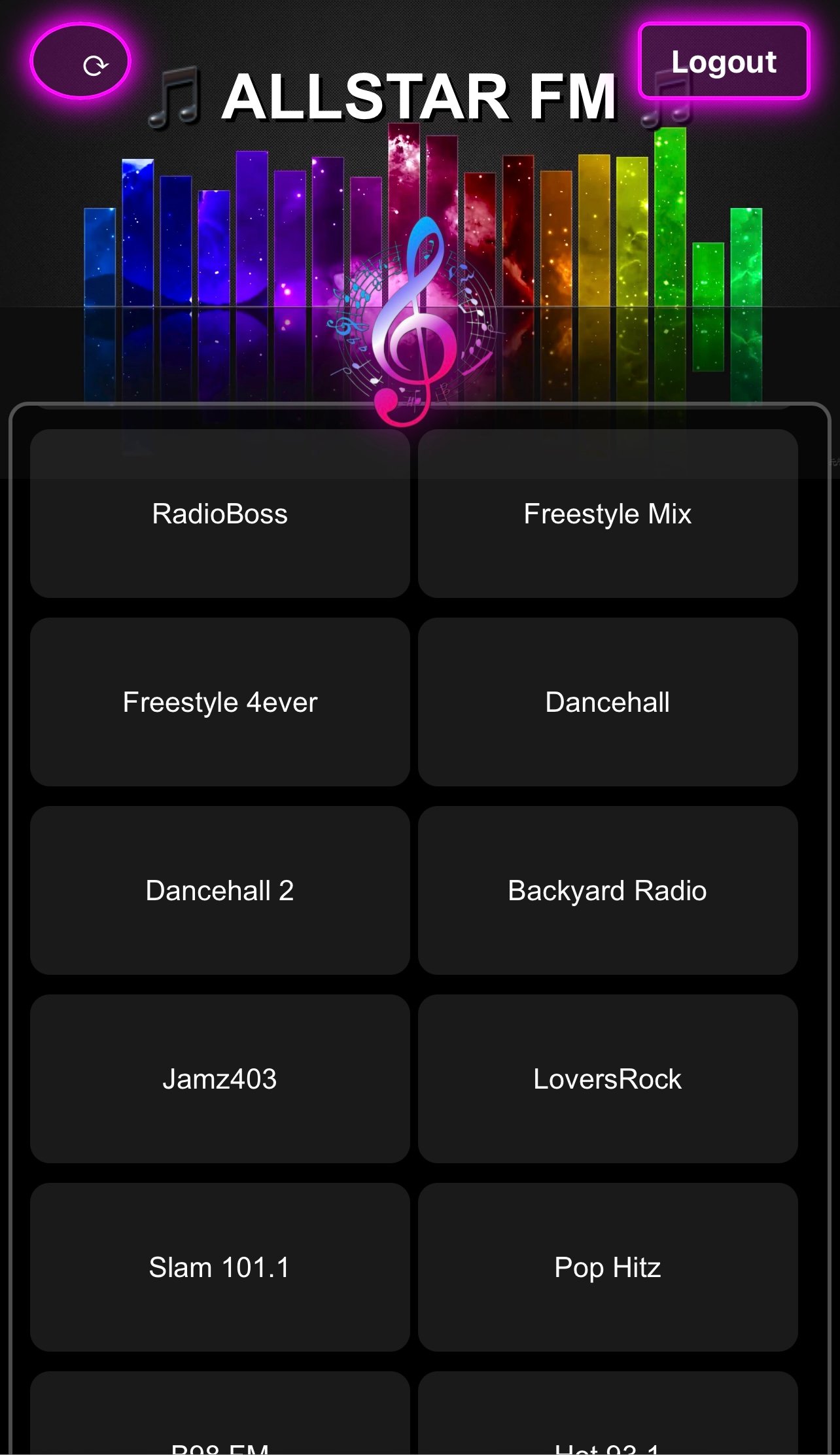Screen dimensions: 840x1455
Task: Choose the Pop Hitz station
Action: point(607,1267)
